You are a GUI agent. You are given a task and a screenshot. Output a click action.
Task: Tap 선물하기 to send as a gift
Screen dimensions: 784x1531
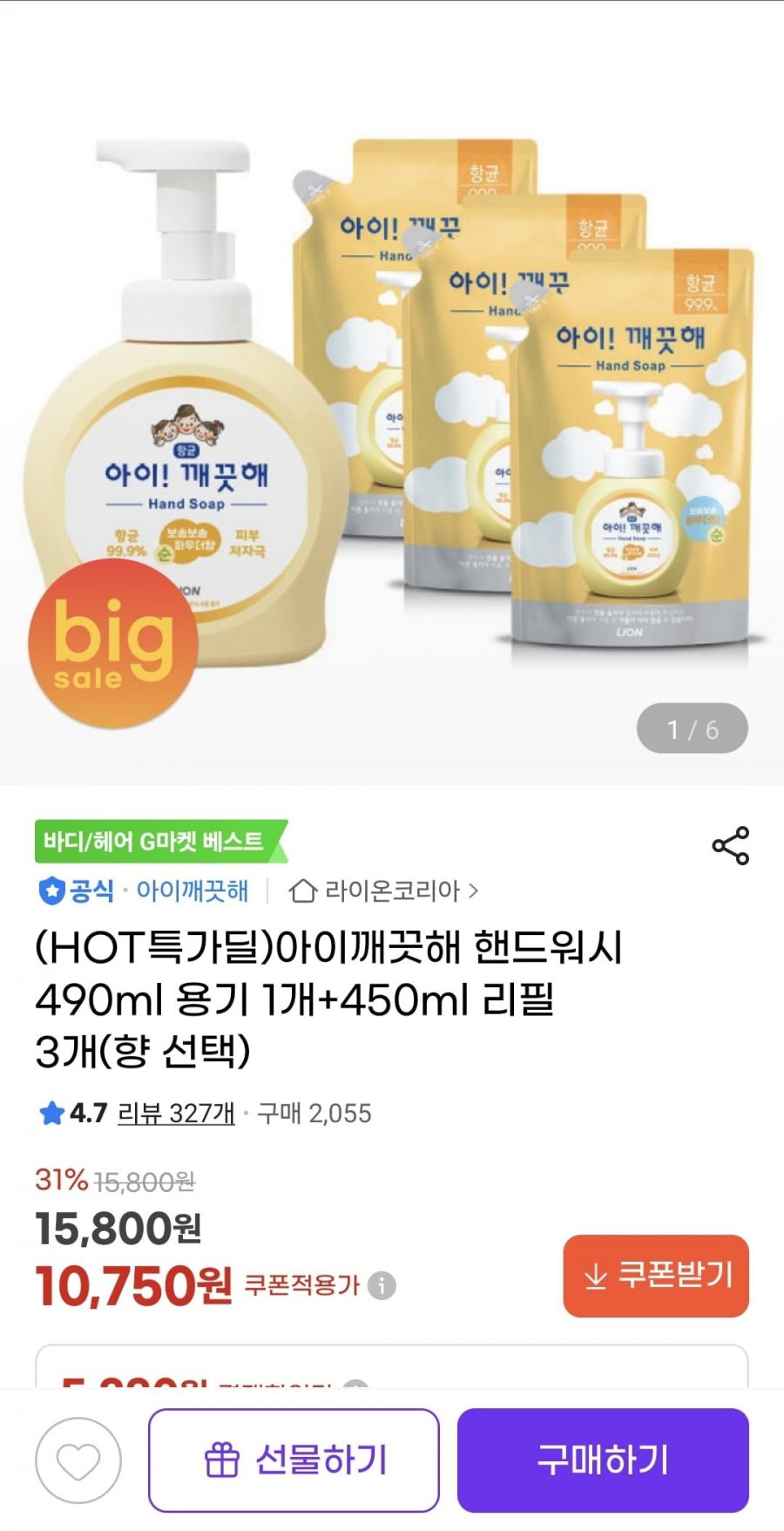tap(294, 1460)
